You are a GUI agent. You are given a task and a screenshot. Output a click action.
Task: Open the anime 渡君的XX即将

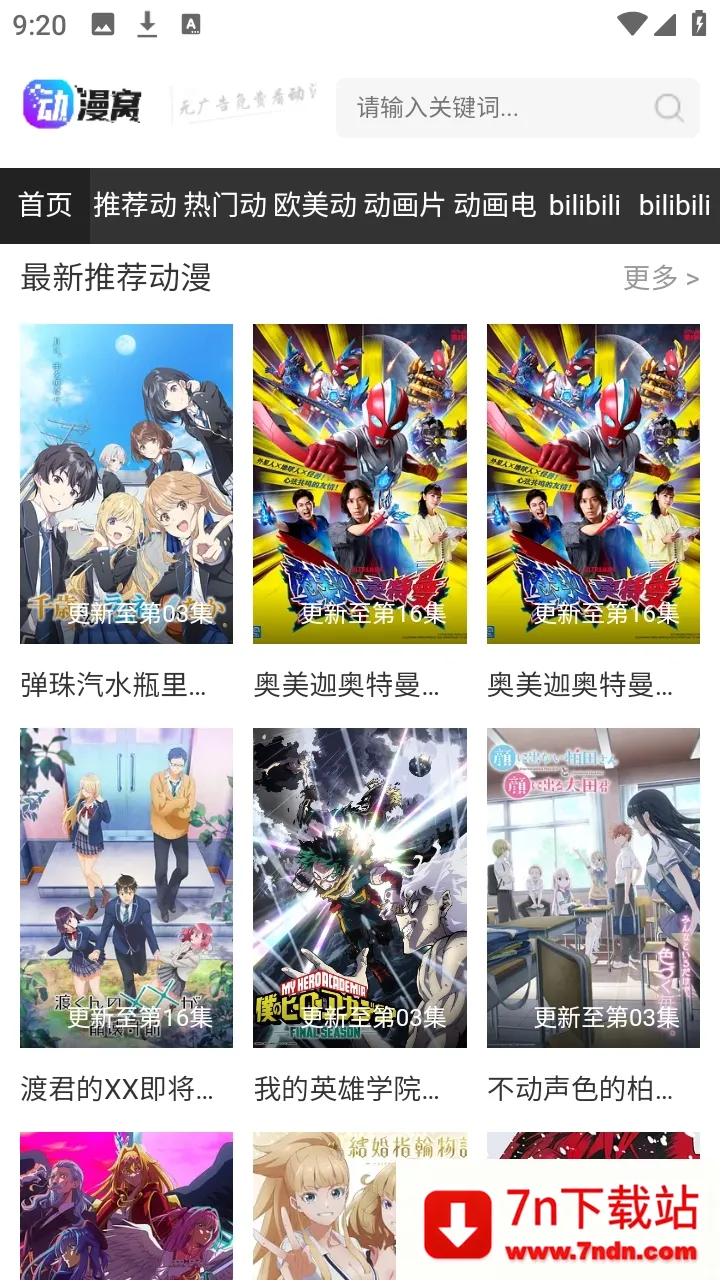click(x=126, y=888)
